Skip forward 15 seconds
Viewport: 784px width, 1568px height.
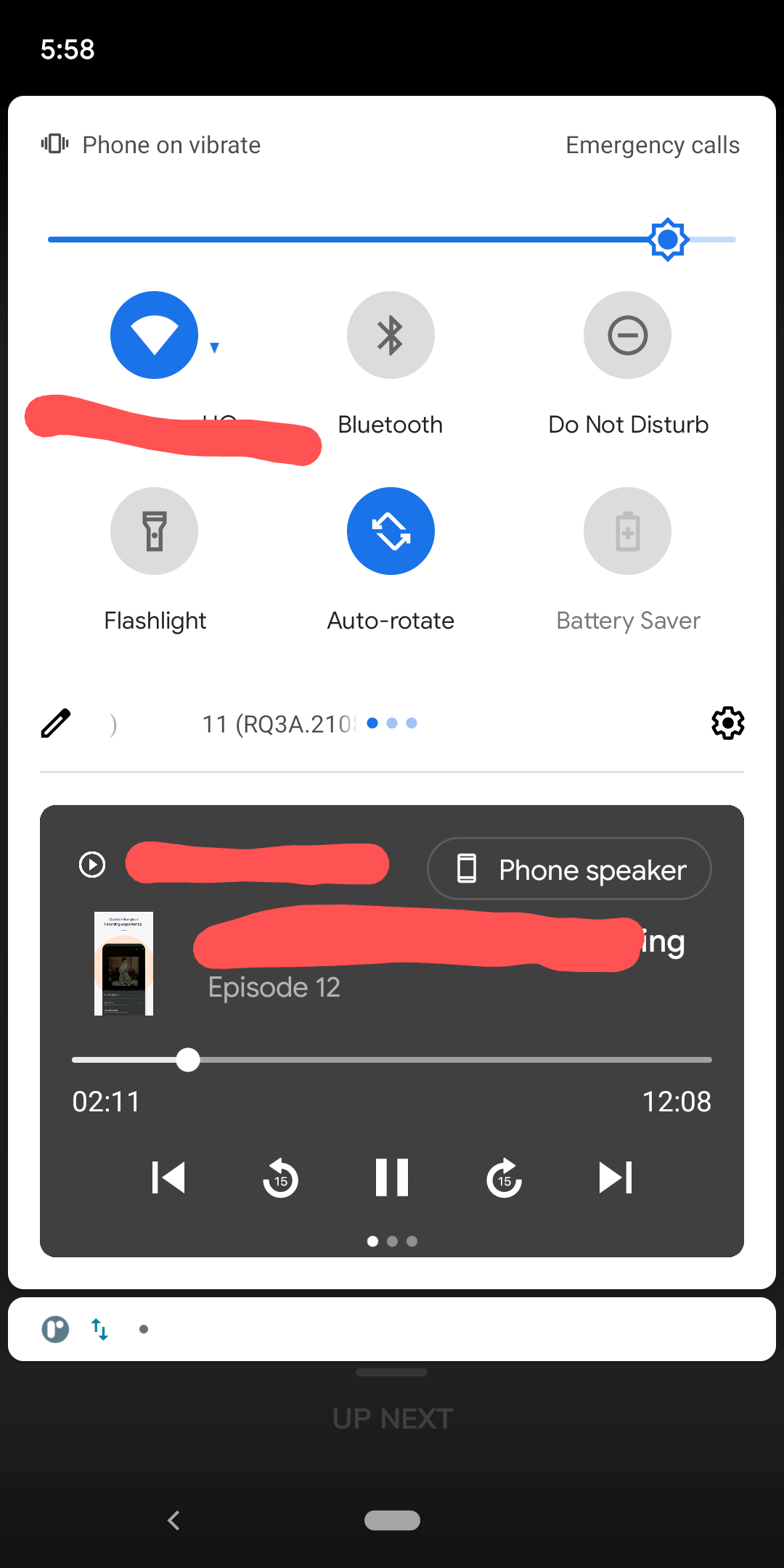tap(503, 1177)
